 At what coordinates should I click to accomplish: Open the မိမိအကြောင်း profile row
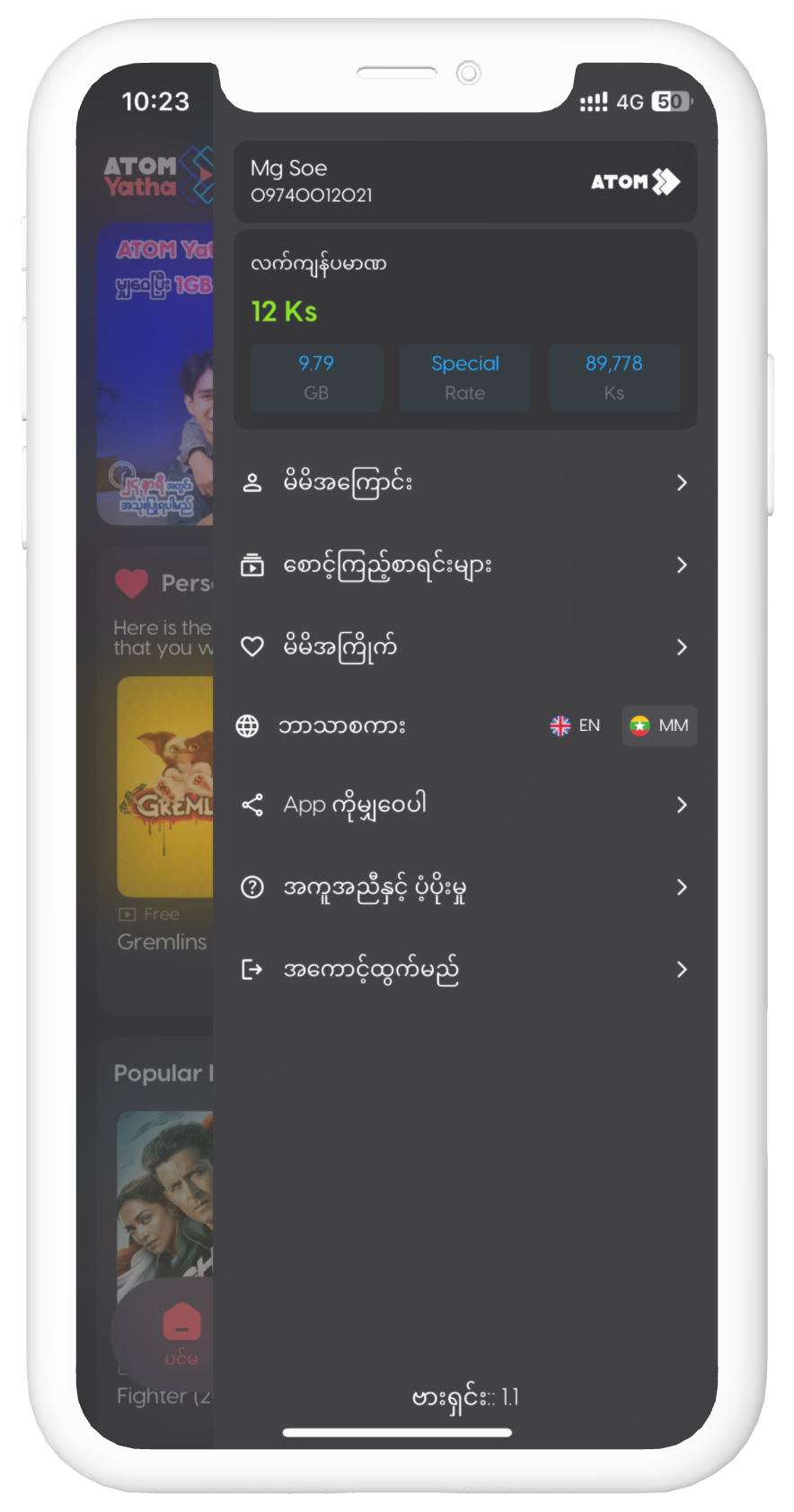(x=463, y=483)
